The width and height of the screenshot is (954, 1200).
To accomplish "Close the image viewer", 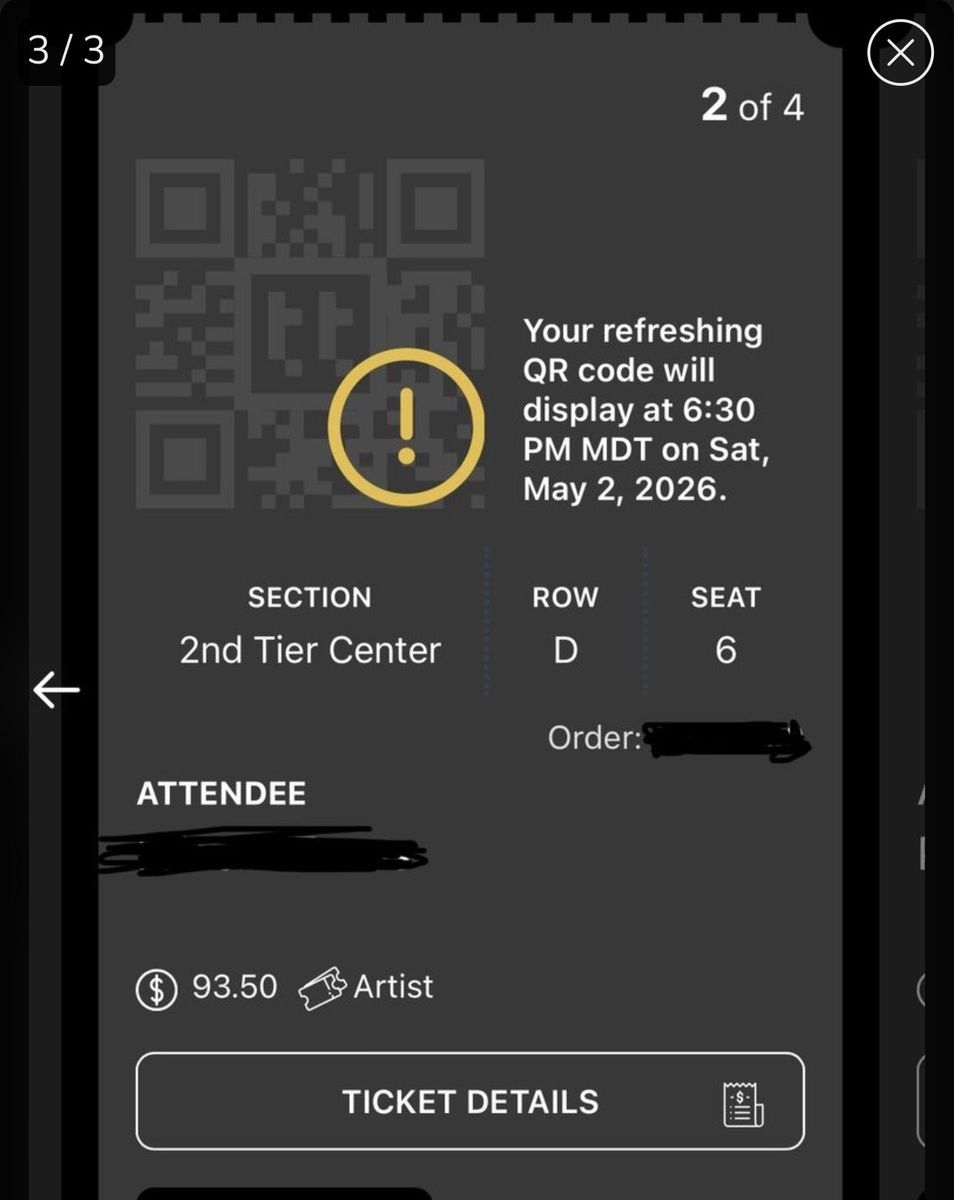I will (x=899, y=53).
